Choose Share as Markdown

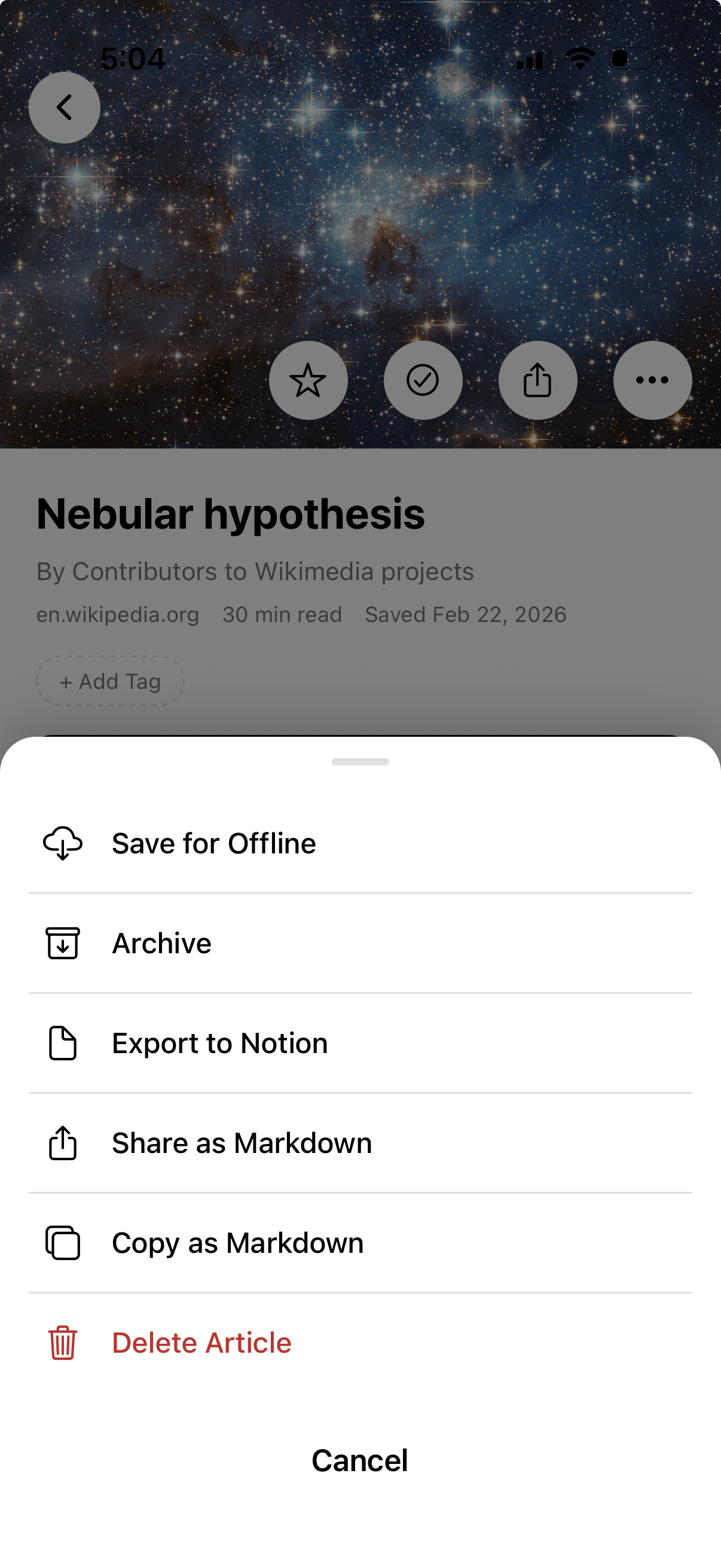[x=241, y=1143]
